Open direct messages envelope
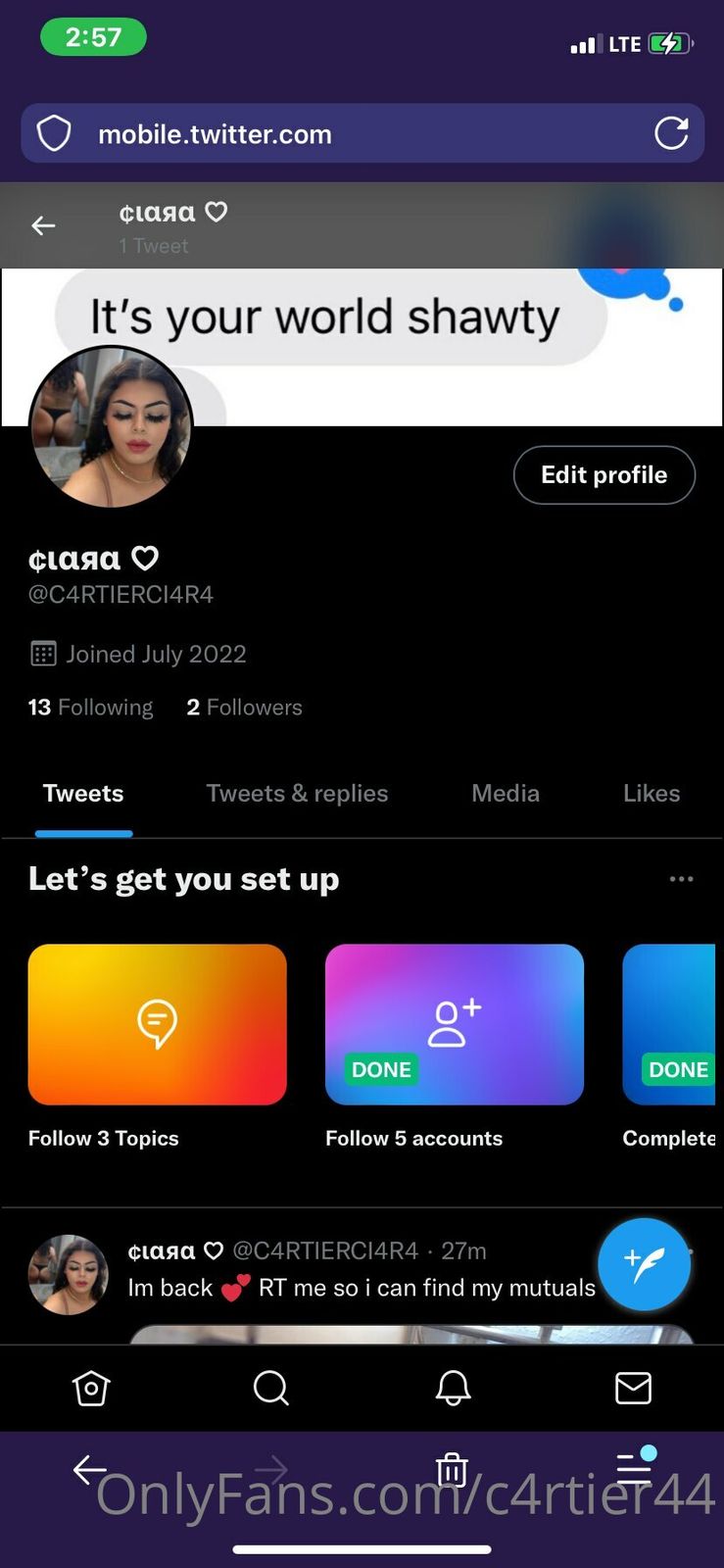The width and height of the screenshot is (724, 1568). 633,1388
